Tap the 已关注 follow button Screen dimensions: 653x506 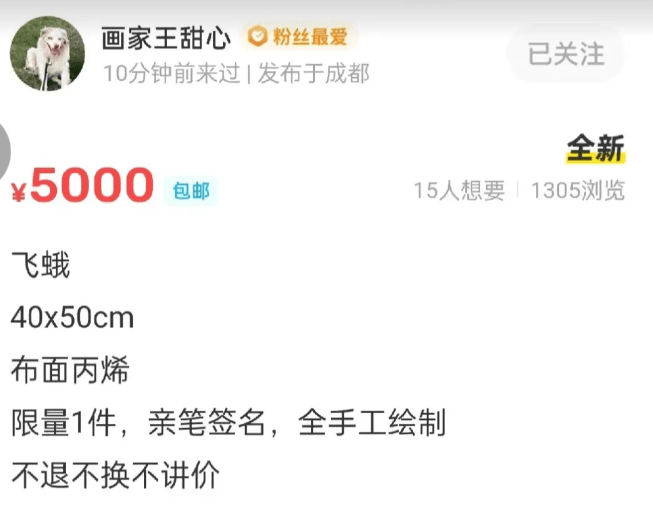pos(566,53)
